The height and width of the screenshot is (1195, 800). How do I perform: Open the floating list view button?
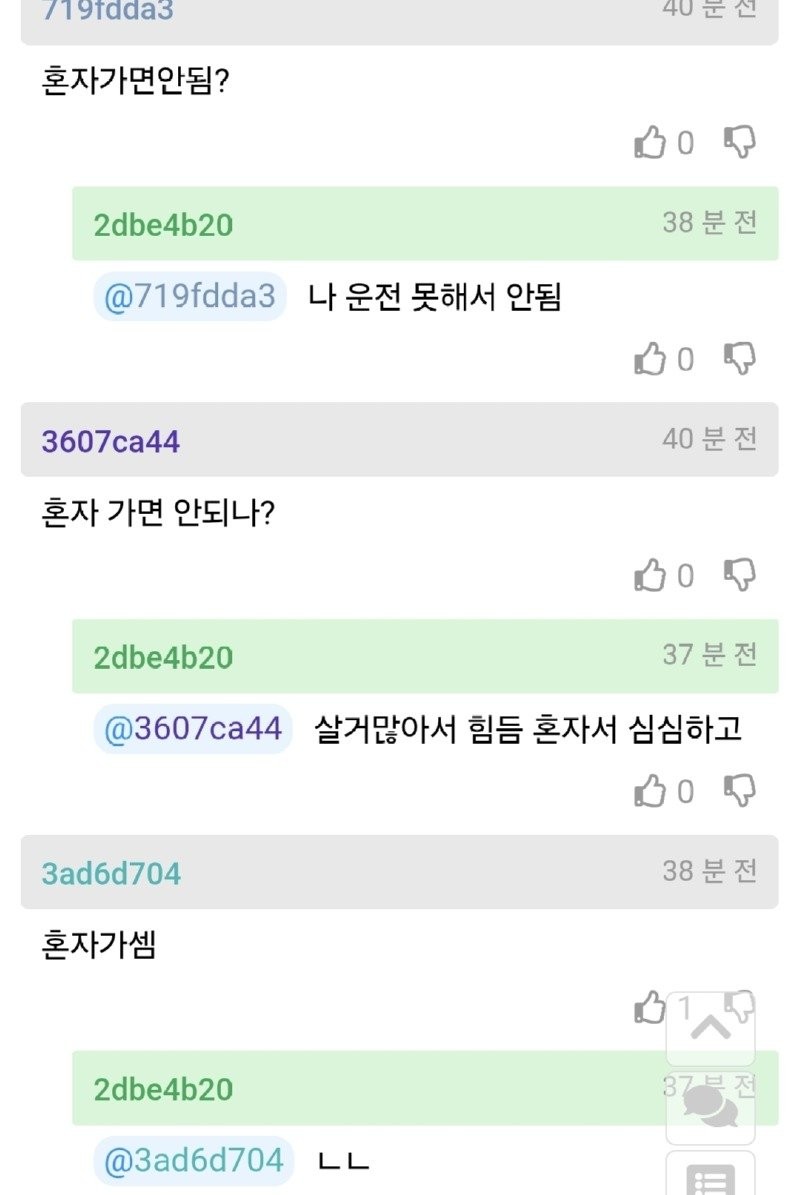[x=710, y=1178]
